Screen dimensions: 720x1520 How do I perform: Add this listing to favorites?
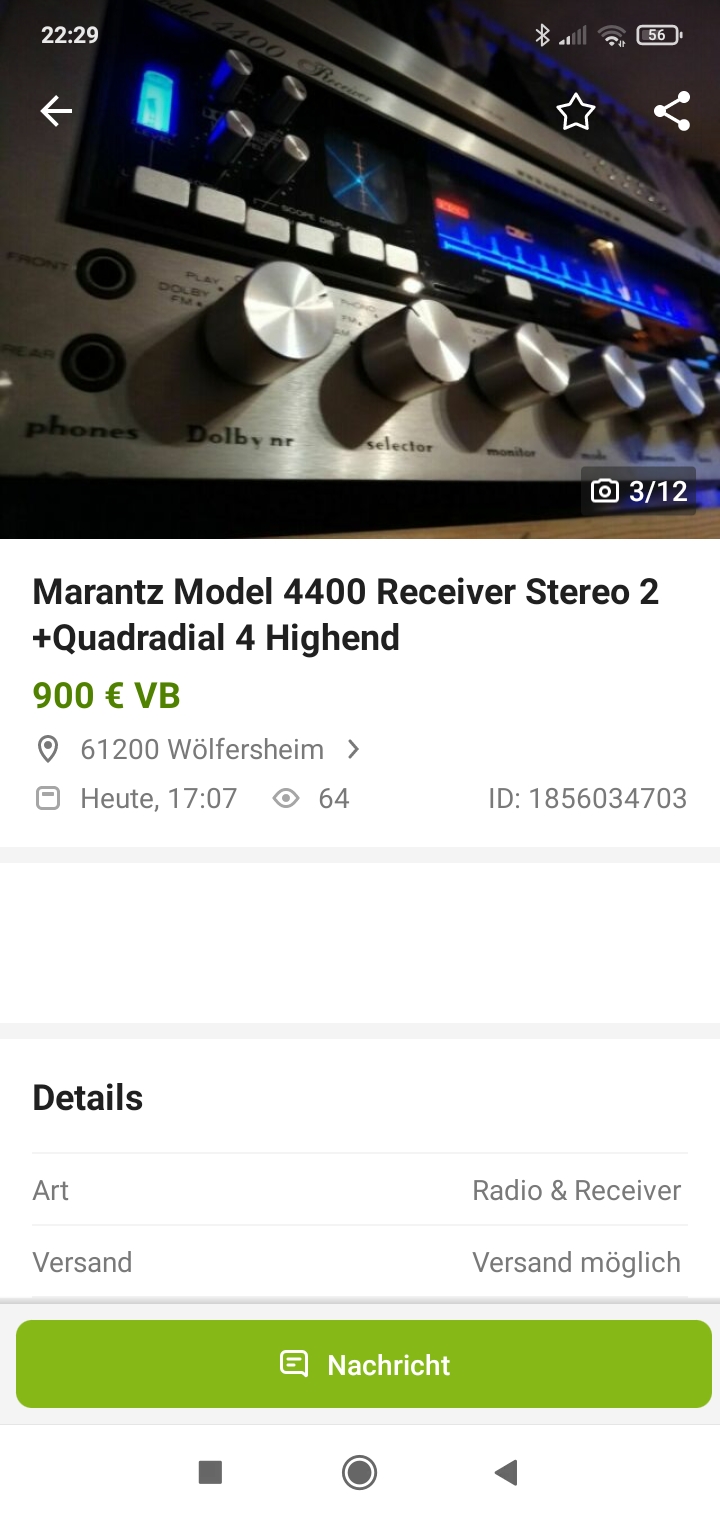[x=576, y=112]
